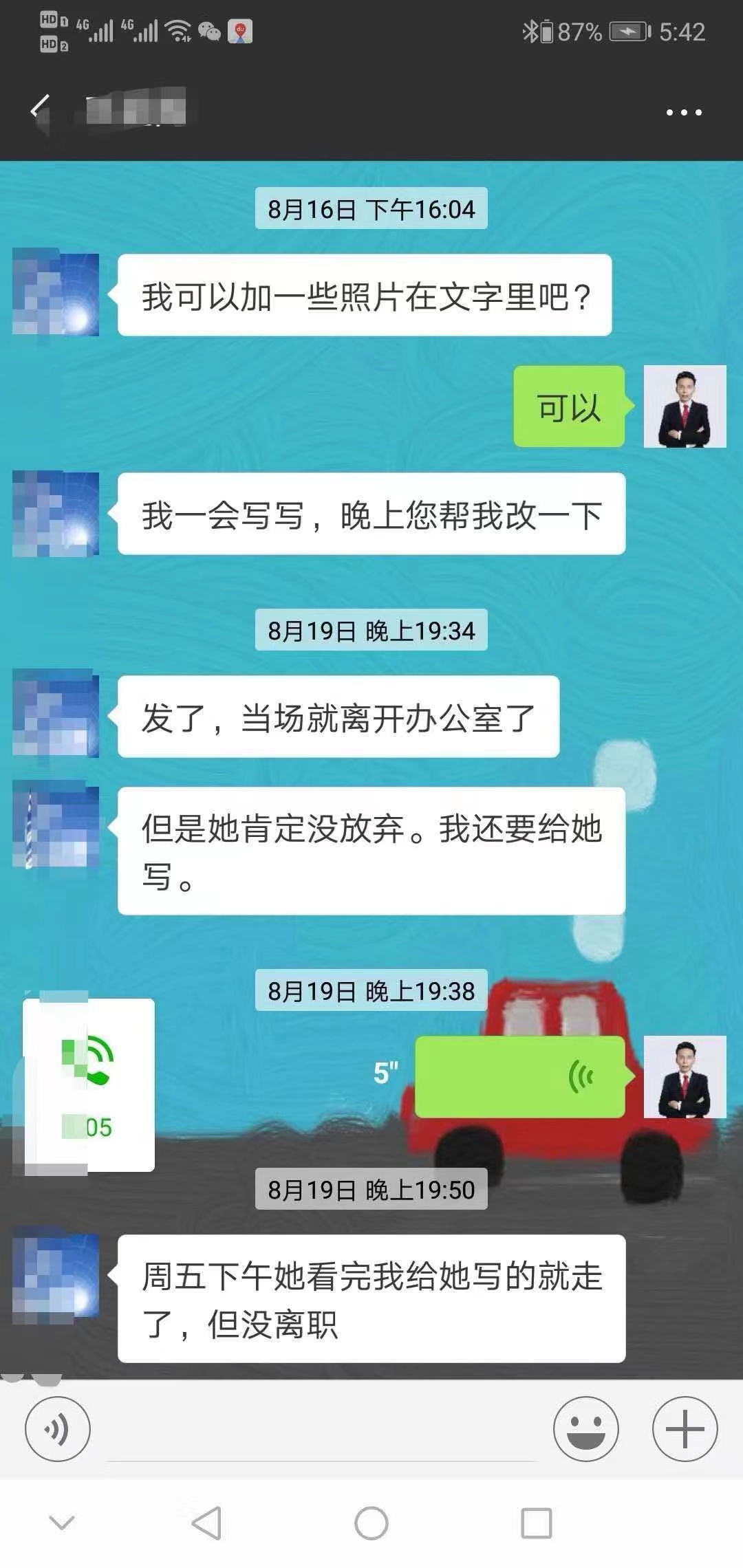Viewport: 743px width, 1568px height.
Task: Play the 5-second voice message
Action: 520,1076
